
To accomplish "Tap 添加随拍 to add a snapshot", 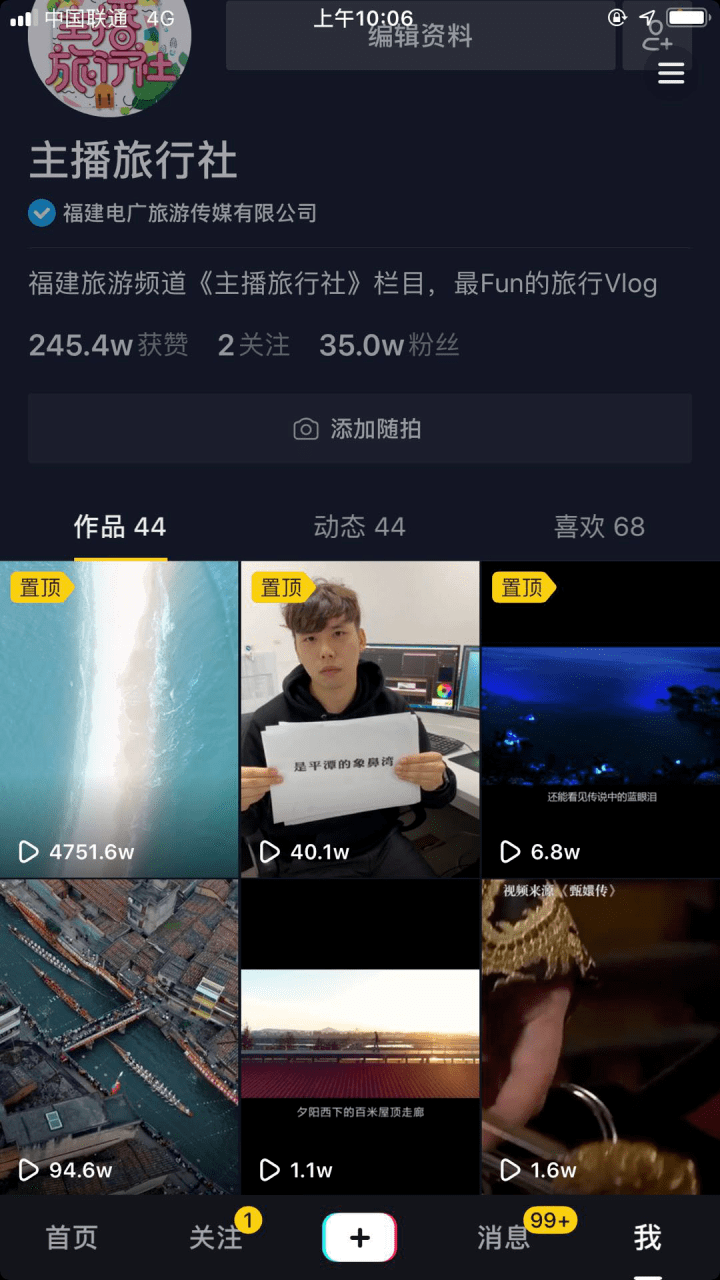I will click(x=360, y=429).
